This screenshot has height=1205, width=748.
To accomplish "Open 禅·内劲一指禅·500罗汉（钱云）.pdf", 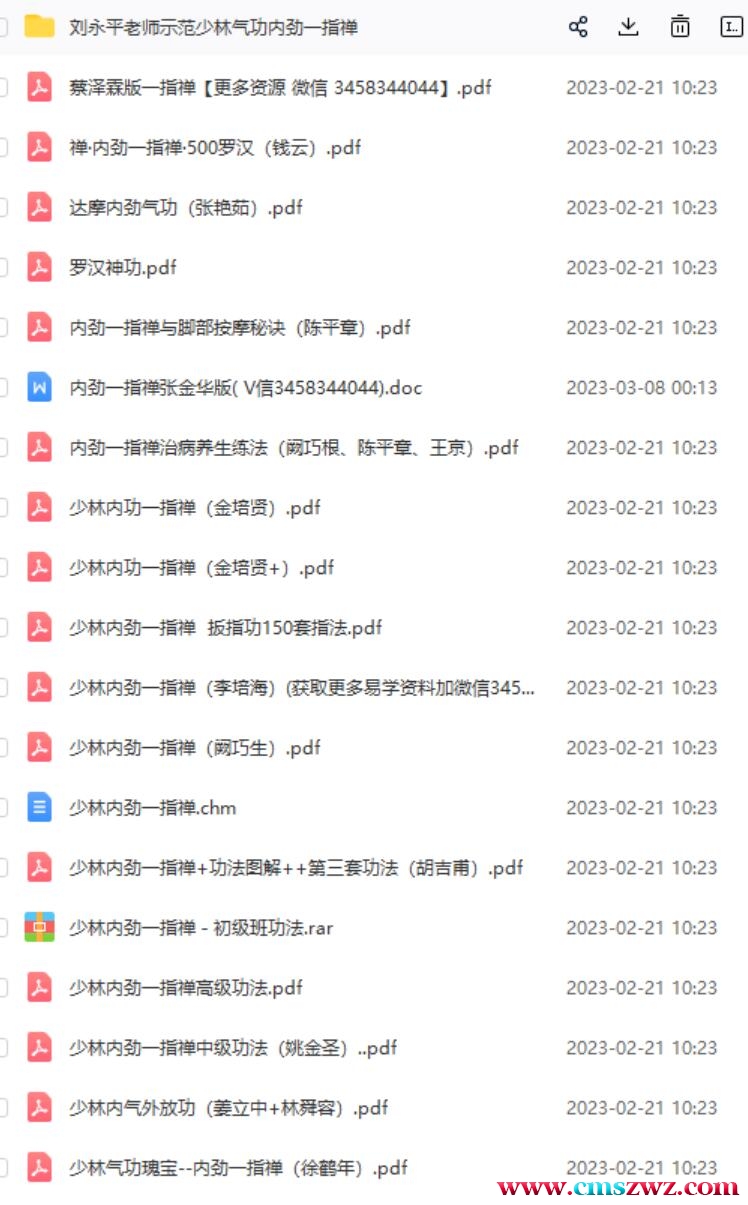I will click(x=214, y=147).
